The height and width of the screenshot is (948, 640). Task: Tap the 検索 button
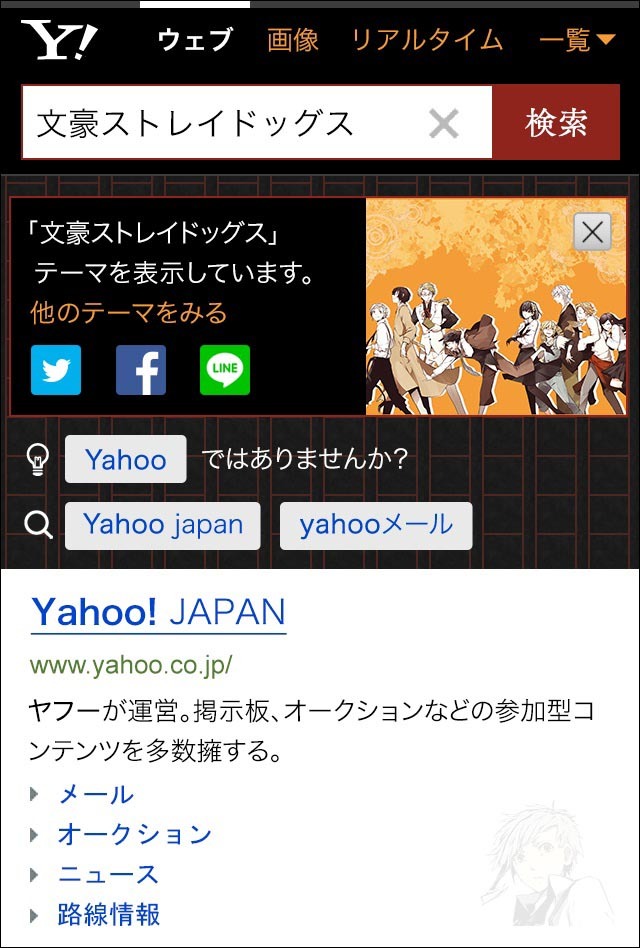coord(556,123)
